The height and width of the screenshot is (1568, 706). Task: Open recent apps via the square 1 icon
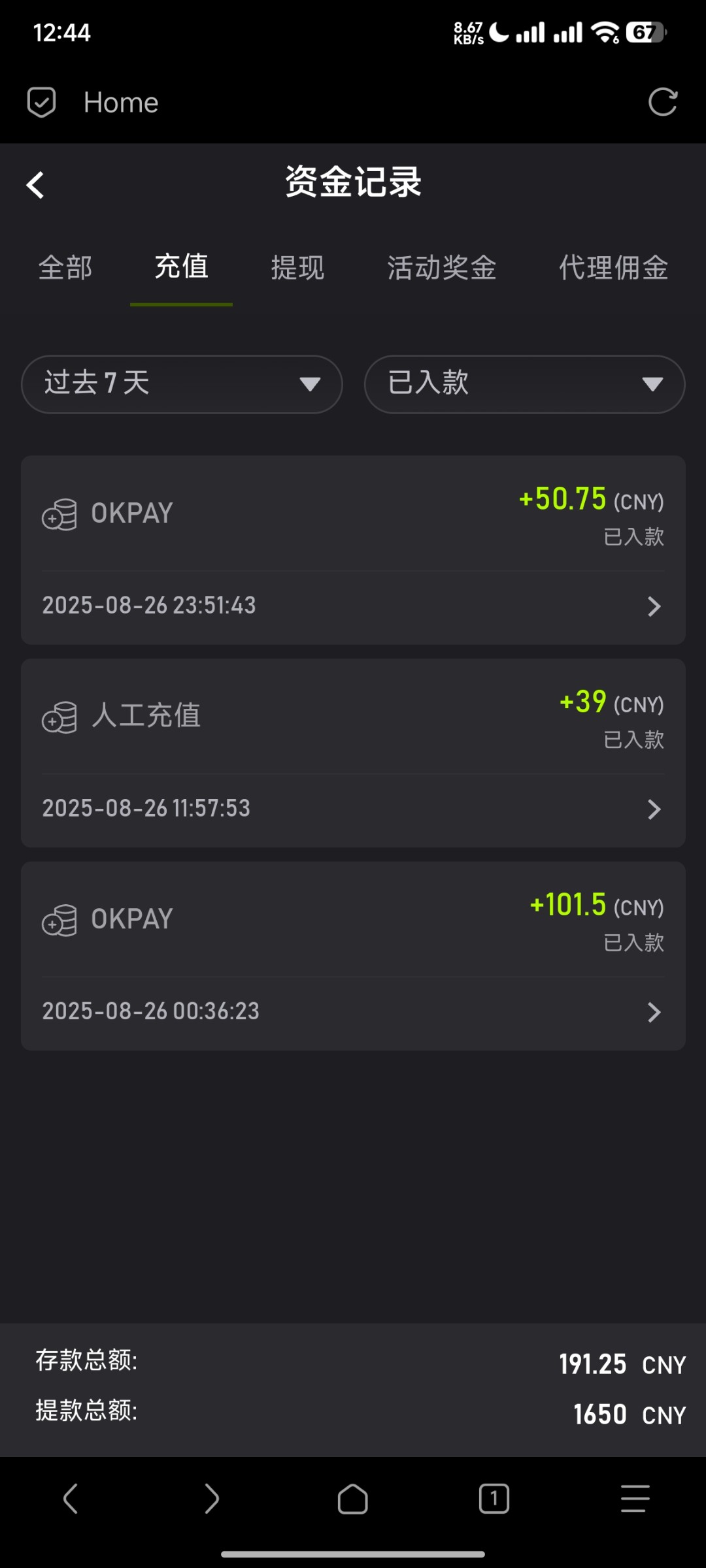pos(494,1499)
